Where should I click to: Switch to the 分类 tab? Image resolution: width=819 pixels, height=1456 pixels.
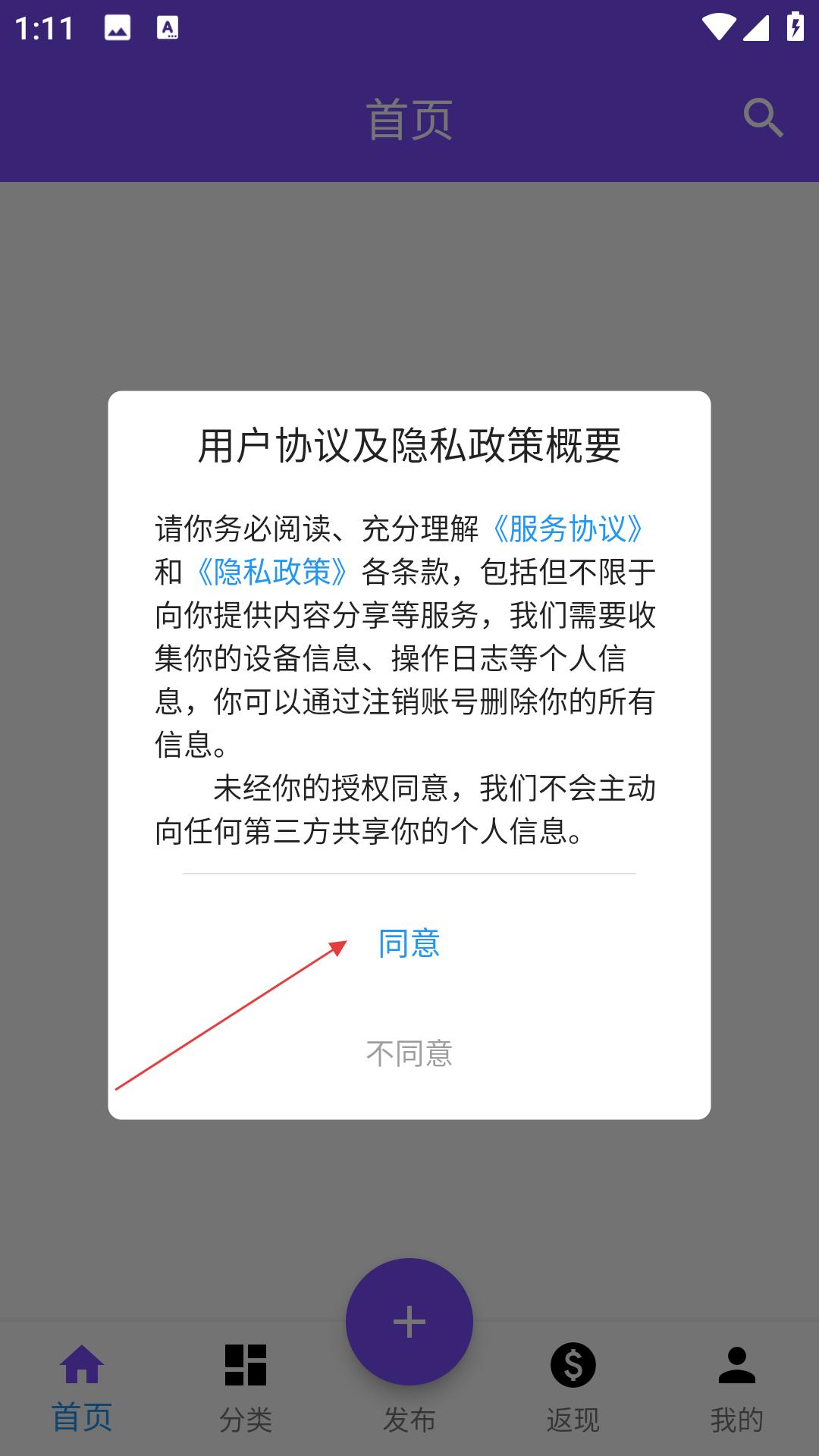[x=246, y=1386]
